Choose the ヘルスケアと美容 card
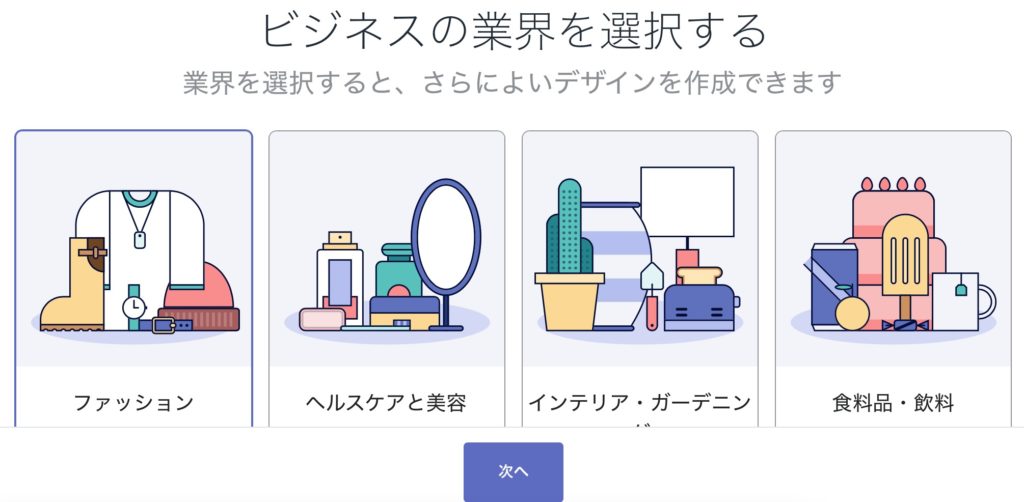 click(x=386, y=275)
